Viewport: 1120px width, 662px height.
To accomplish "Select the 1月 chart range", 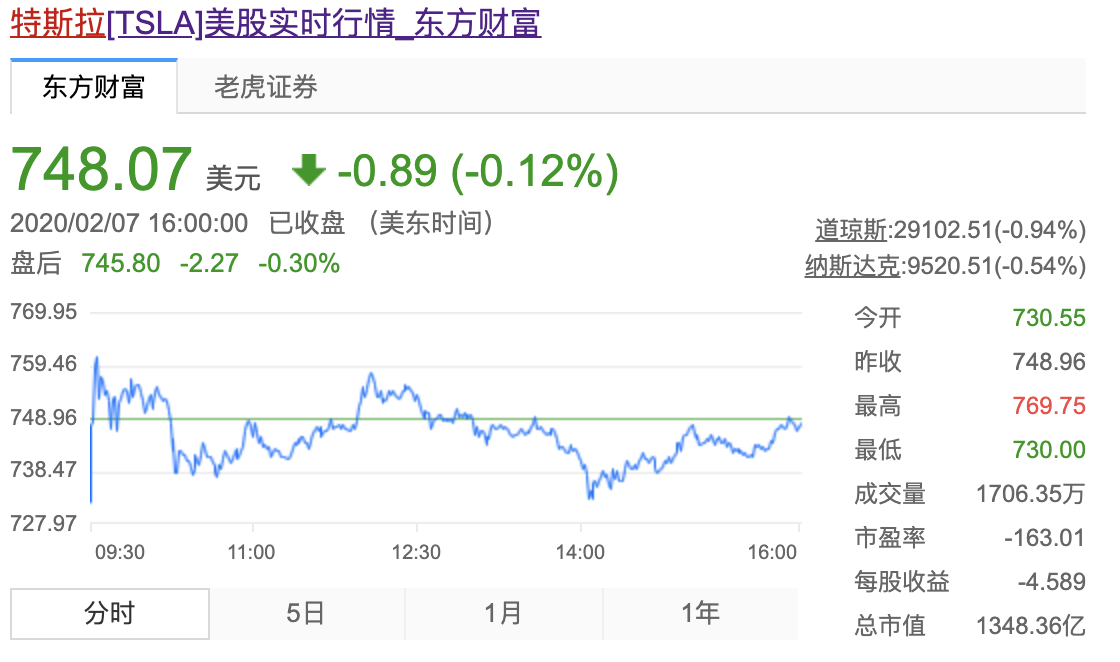I will point(503,613).
